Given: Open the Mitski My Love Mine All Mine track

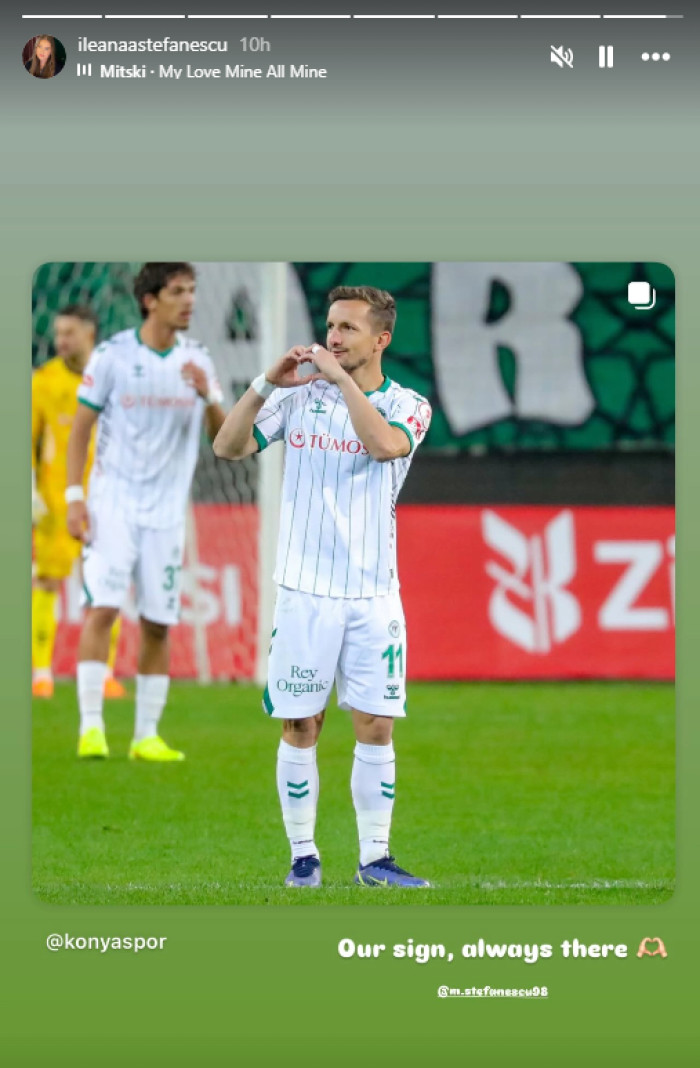Looking at the screenshot, I should click(212, 72).
